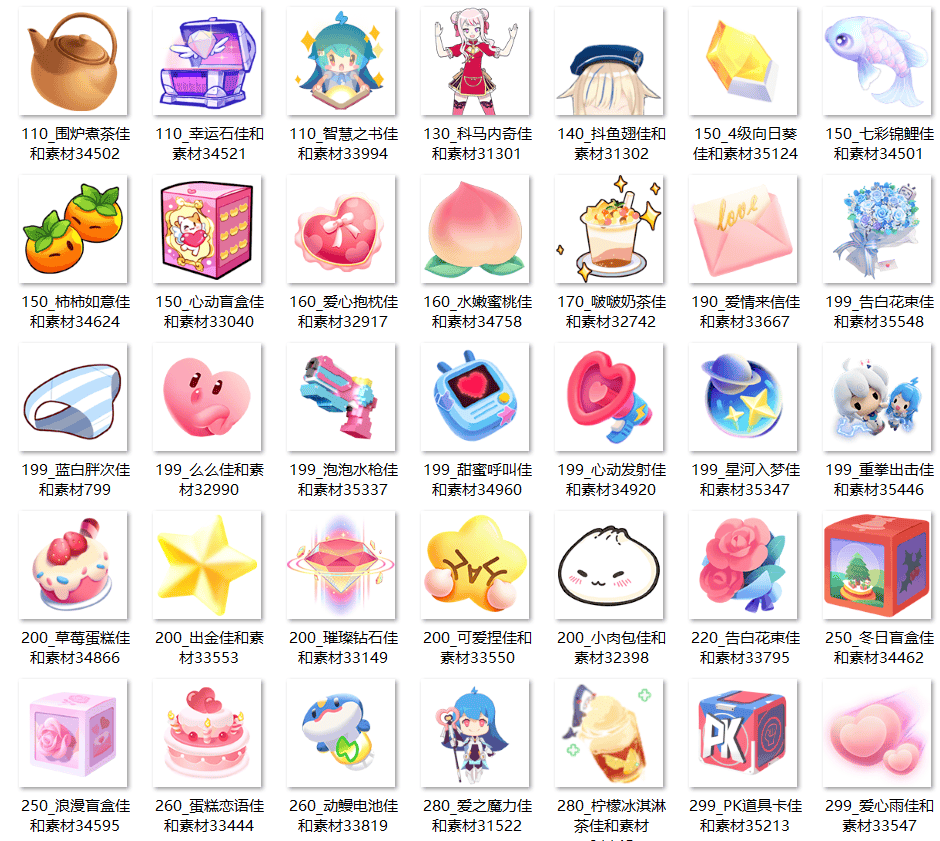Screen dimensions: 940x841
Task: Open the 299_PK道具卡 box file
Action: coord(744,733)
